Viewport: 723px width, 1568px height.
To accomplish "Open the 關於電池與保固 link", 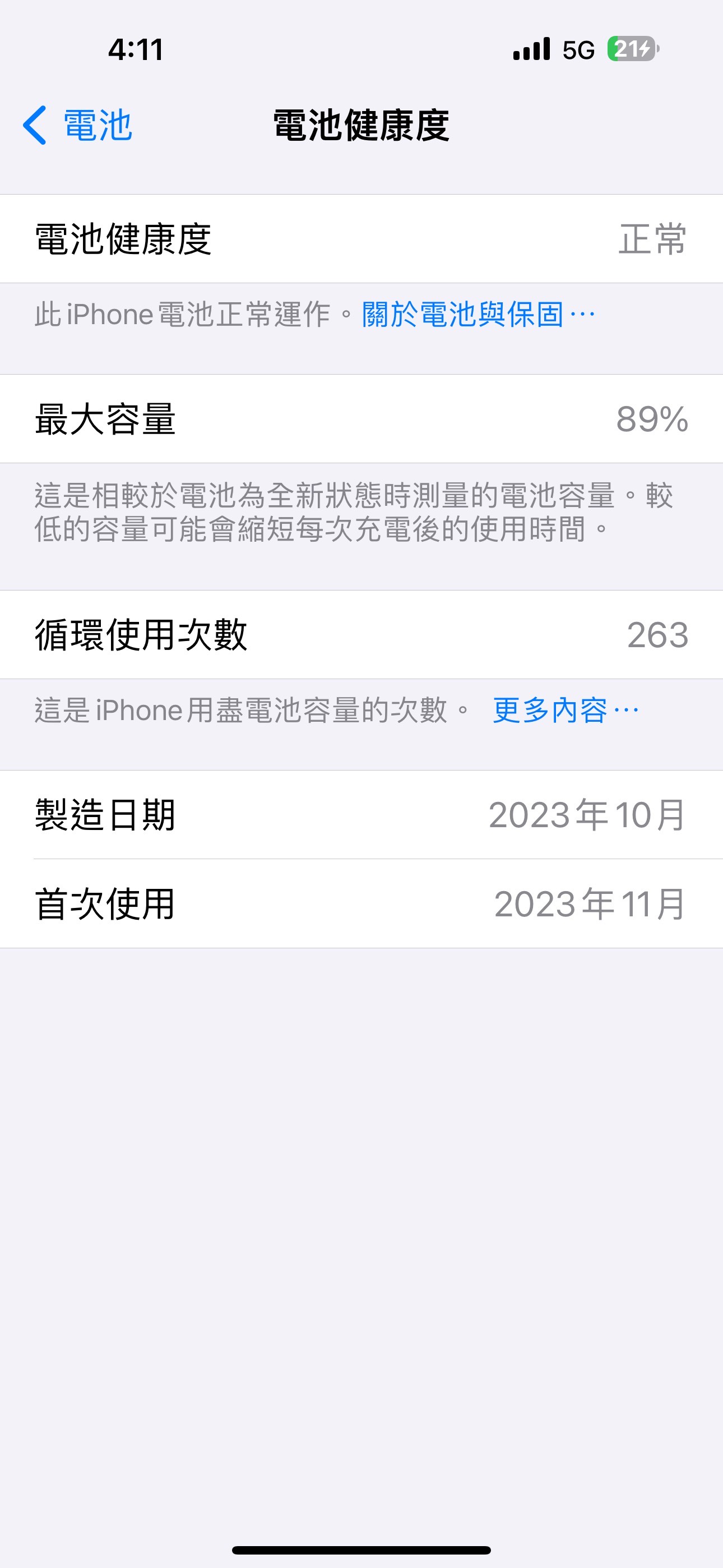I will click(x=478, y=315).
